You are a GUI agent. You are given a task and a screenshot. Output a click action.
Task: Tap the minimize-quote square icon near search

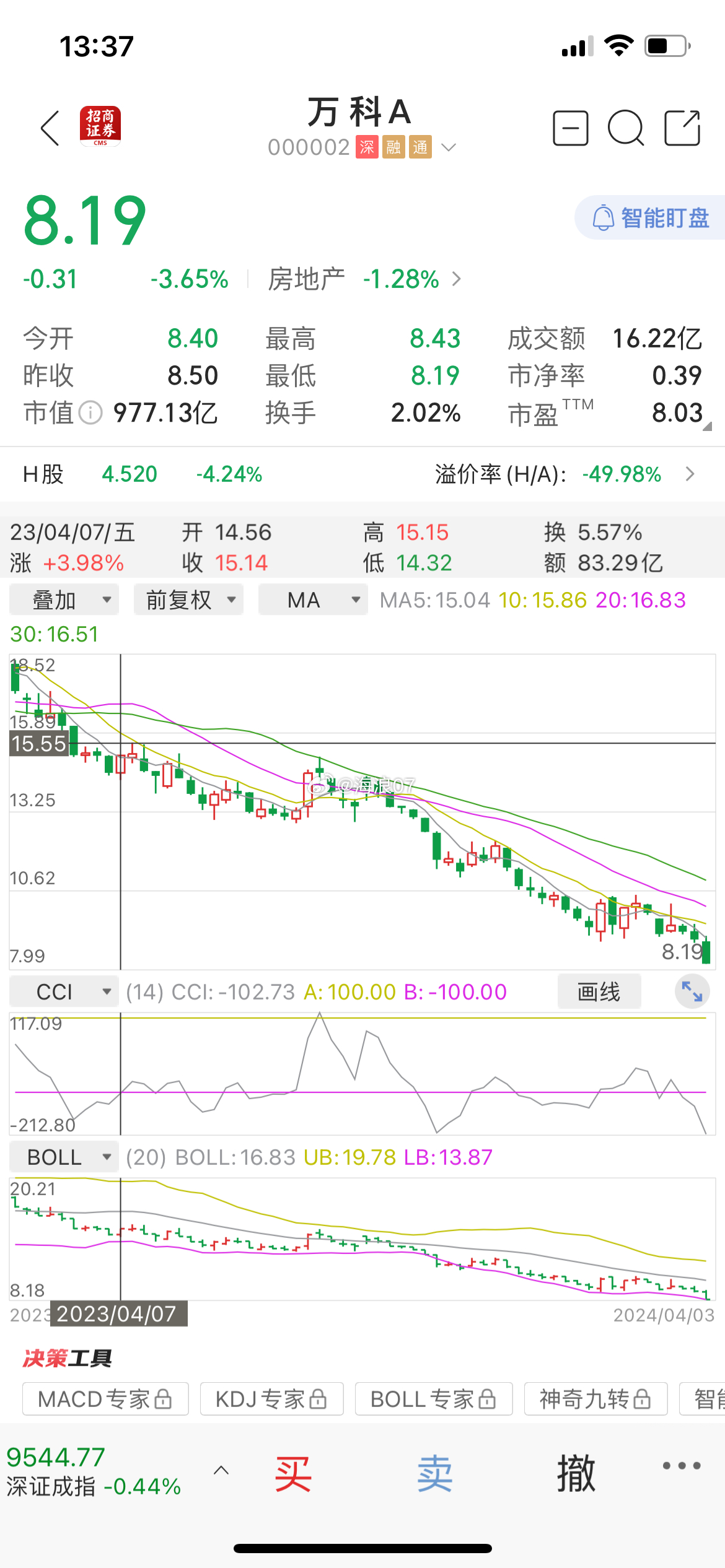pyautogui.click(x=570, y=127)
